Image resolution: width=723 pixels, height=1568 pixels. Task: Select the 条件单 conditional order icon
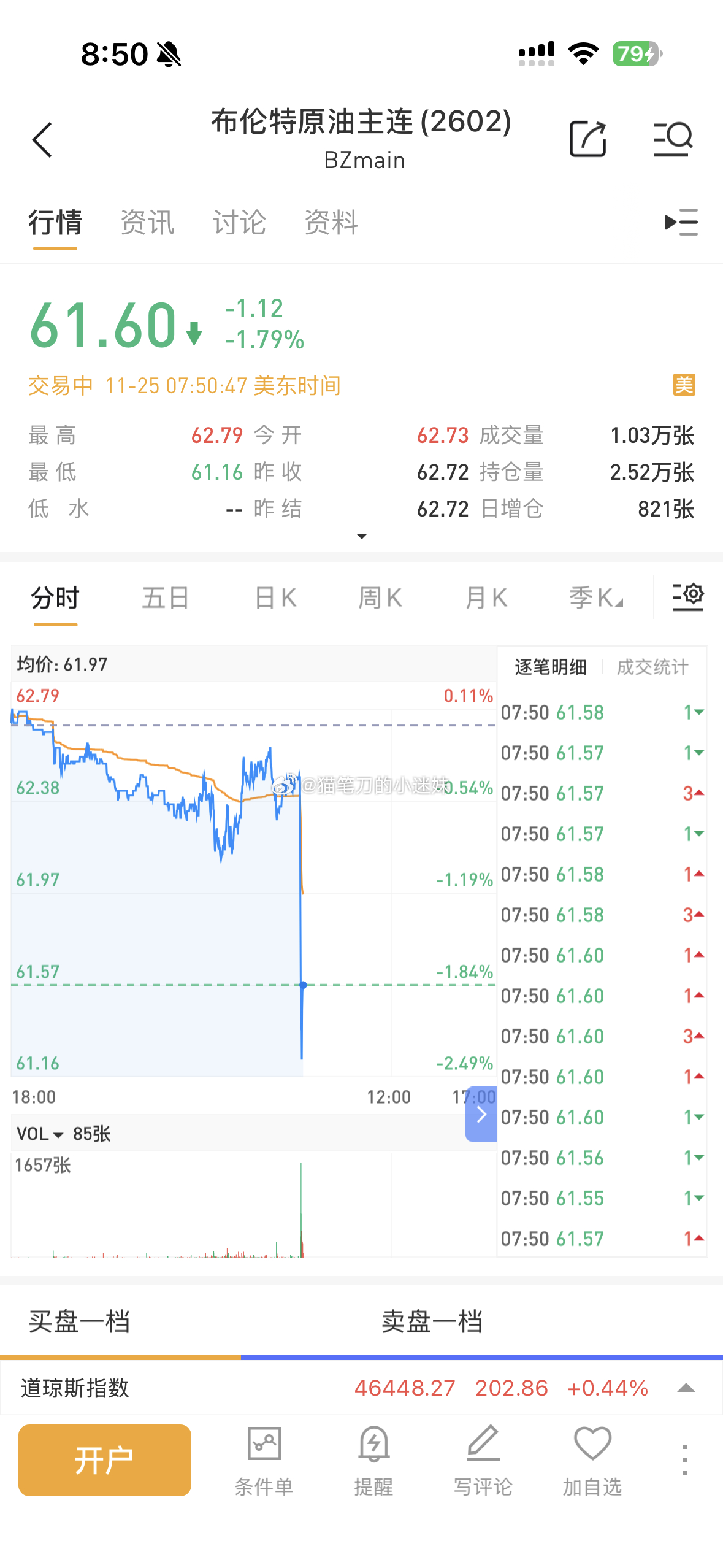click(x=264, y=1460)
